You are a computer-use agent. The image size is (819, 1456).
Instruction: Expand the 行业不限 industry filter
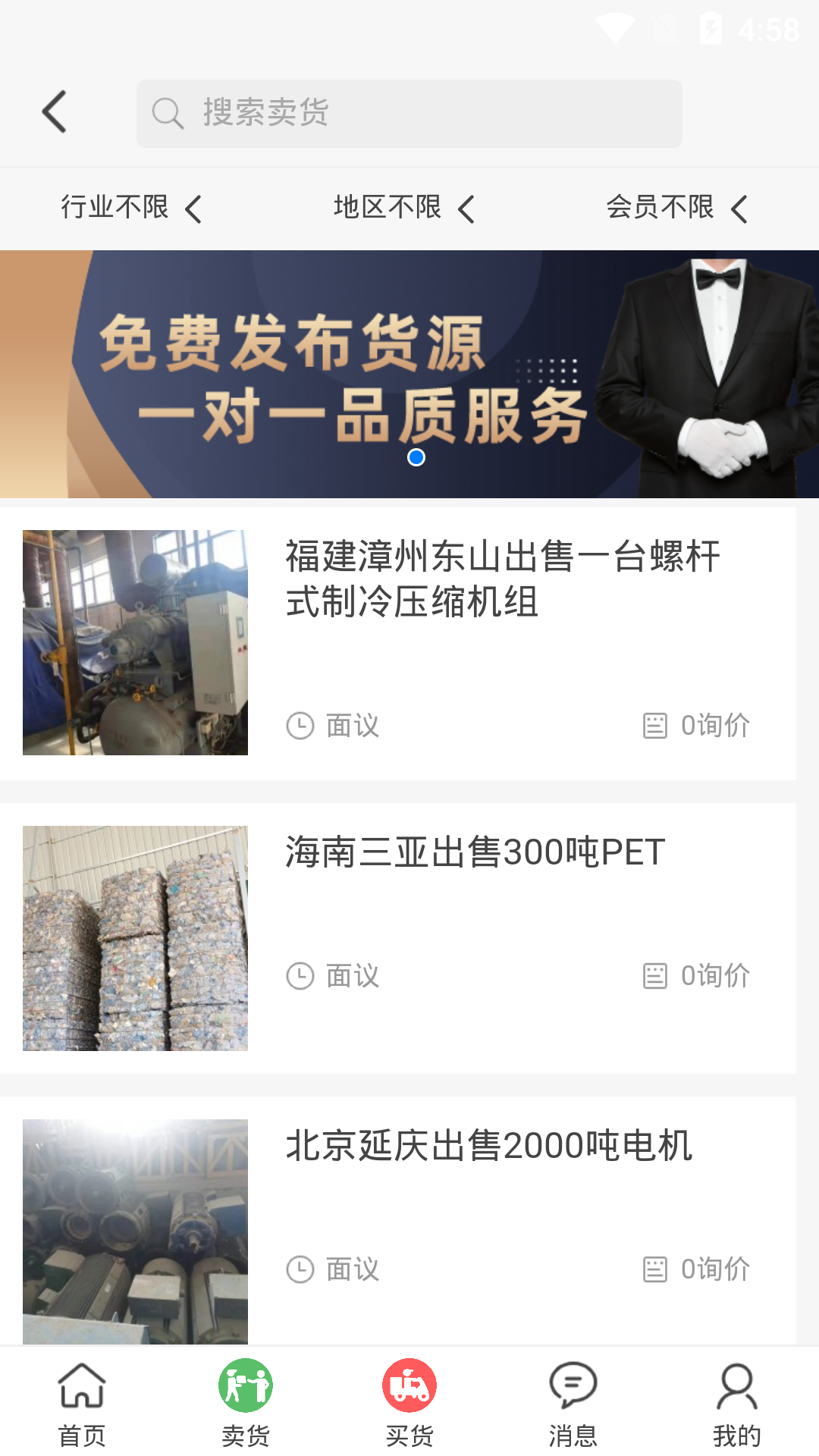point(130,208)
